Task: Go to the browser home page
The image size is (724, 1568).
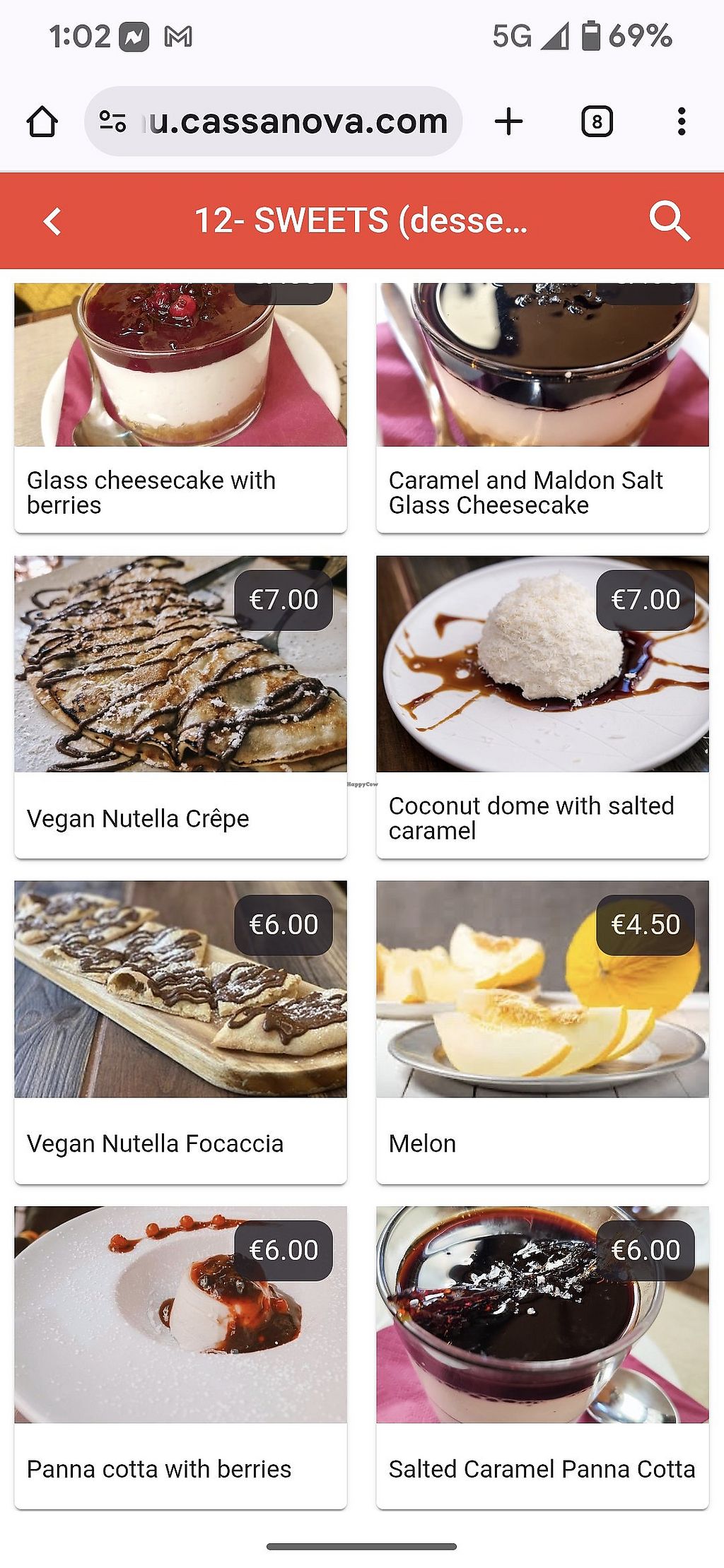Action: click(x=42, y=122)
